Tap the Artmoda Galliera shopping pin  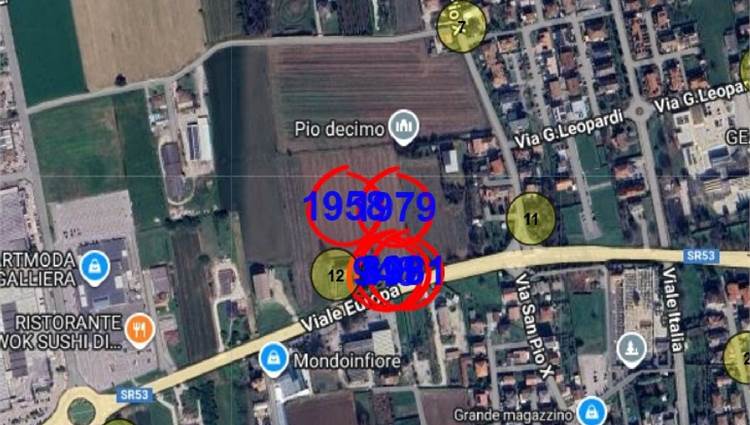[95, 267]
